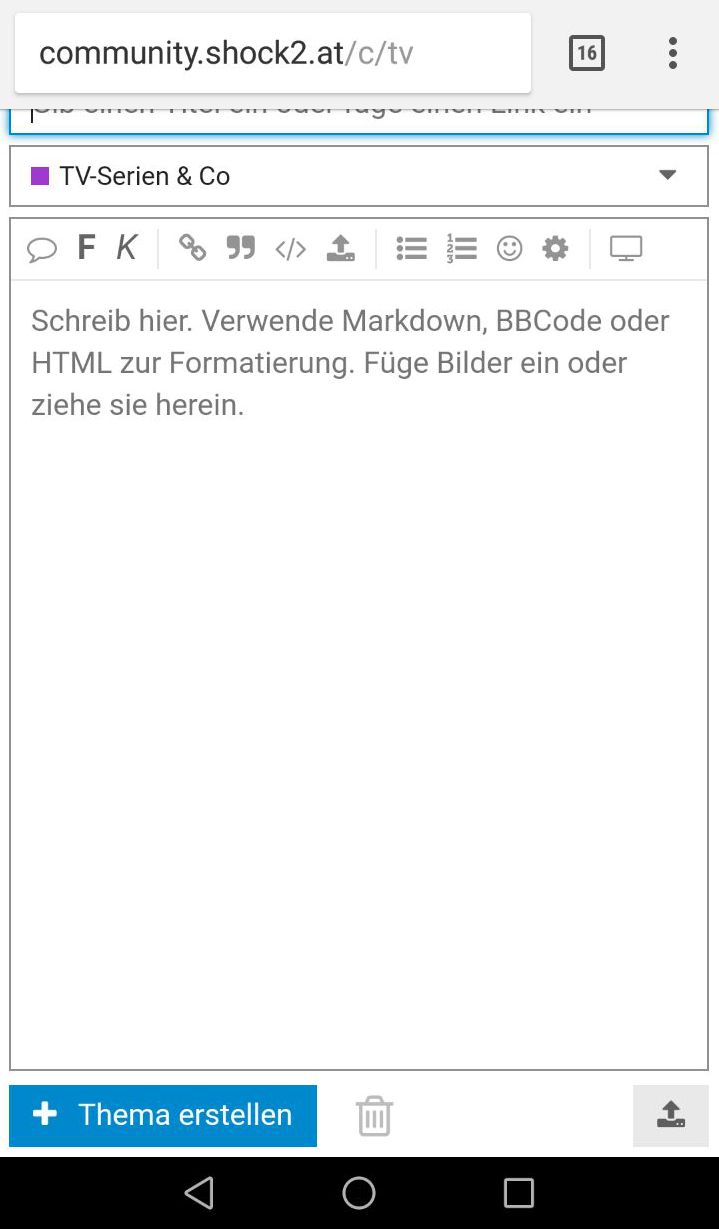
Task: Apply bold formatting with the F button
Action: (87, 248)
